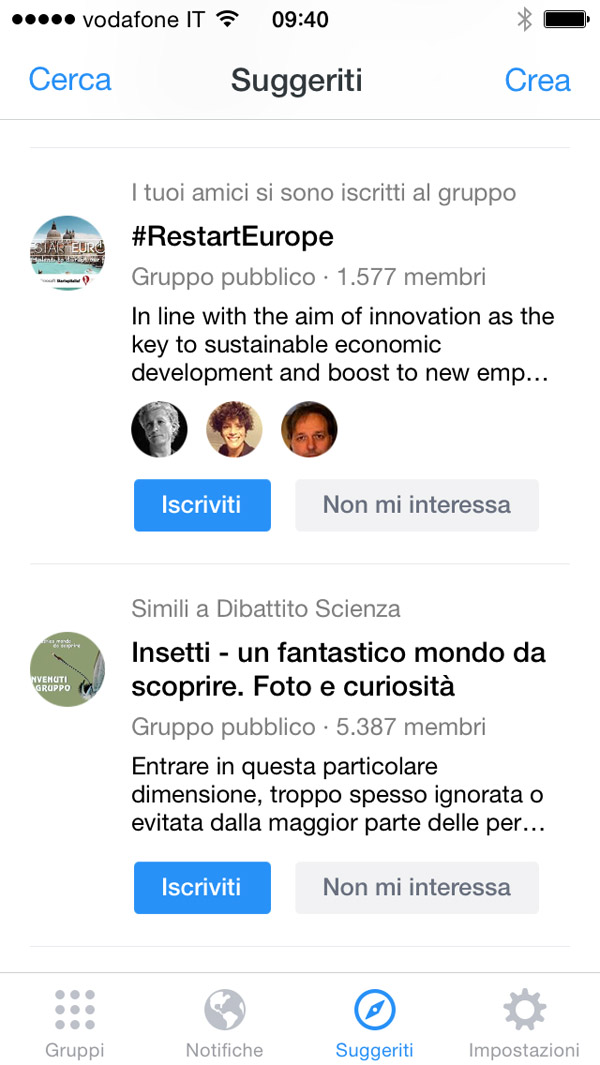Open the Insetti group picture
The image size is (600, 1065).
click(x=67, y=669)
